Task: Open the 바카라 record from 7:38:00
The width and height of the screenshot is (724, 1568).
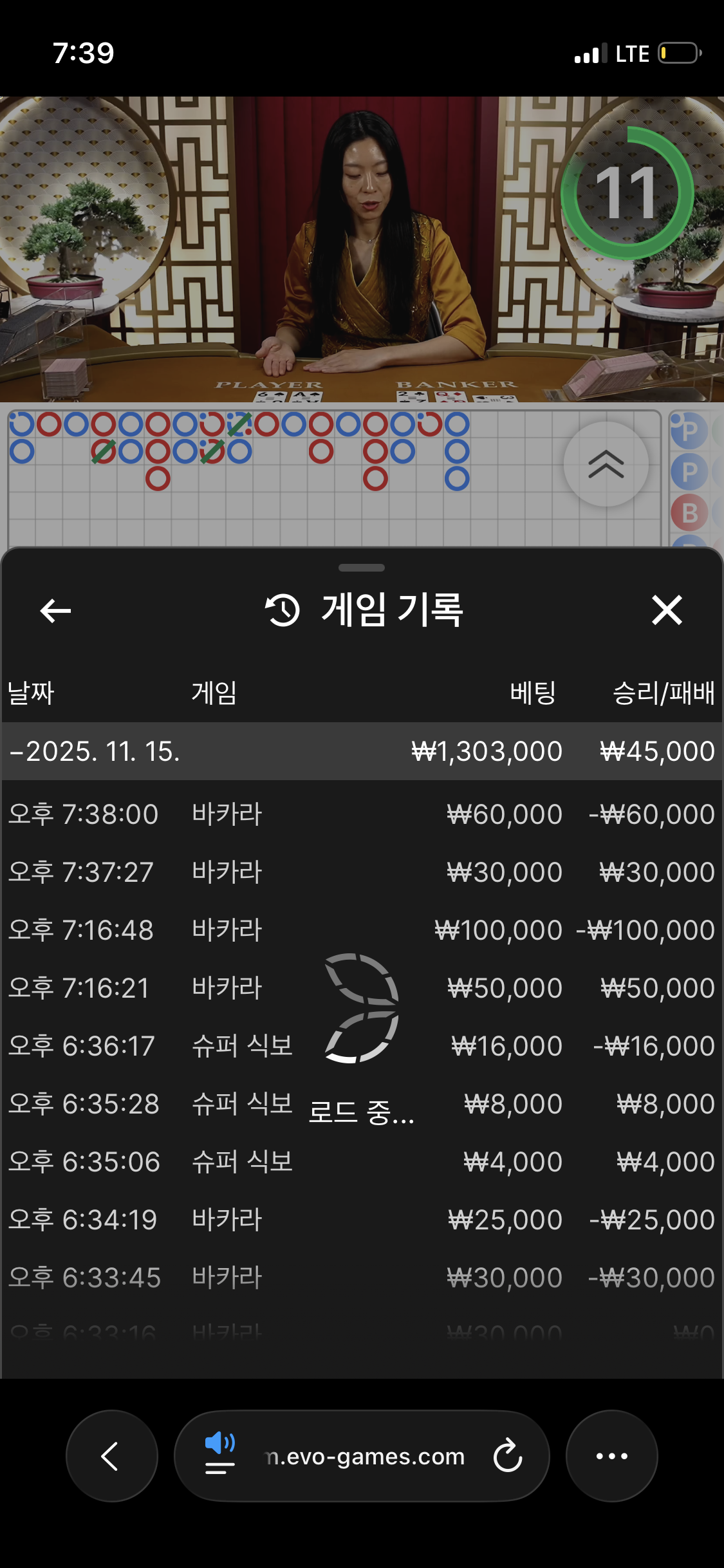Action: 360,813
